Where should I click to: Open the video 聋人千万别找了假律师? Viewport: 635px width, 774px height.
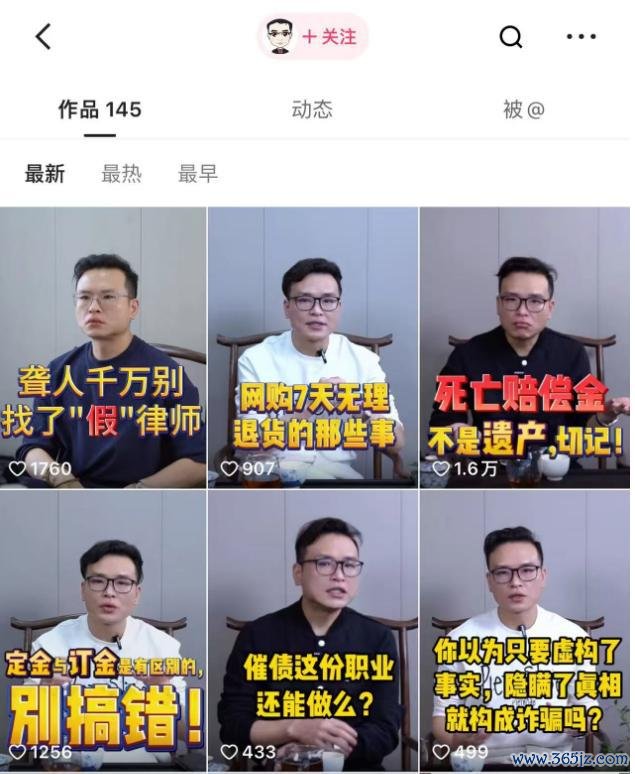[103, 345]
